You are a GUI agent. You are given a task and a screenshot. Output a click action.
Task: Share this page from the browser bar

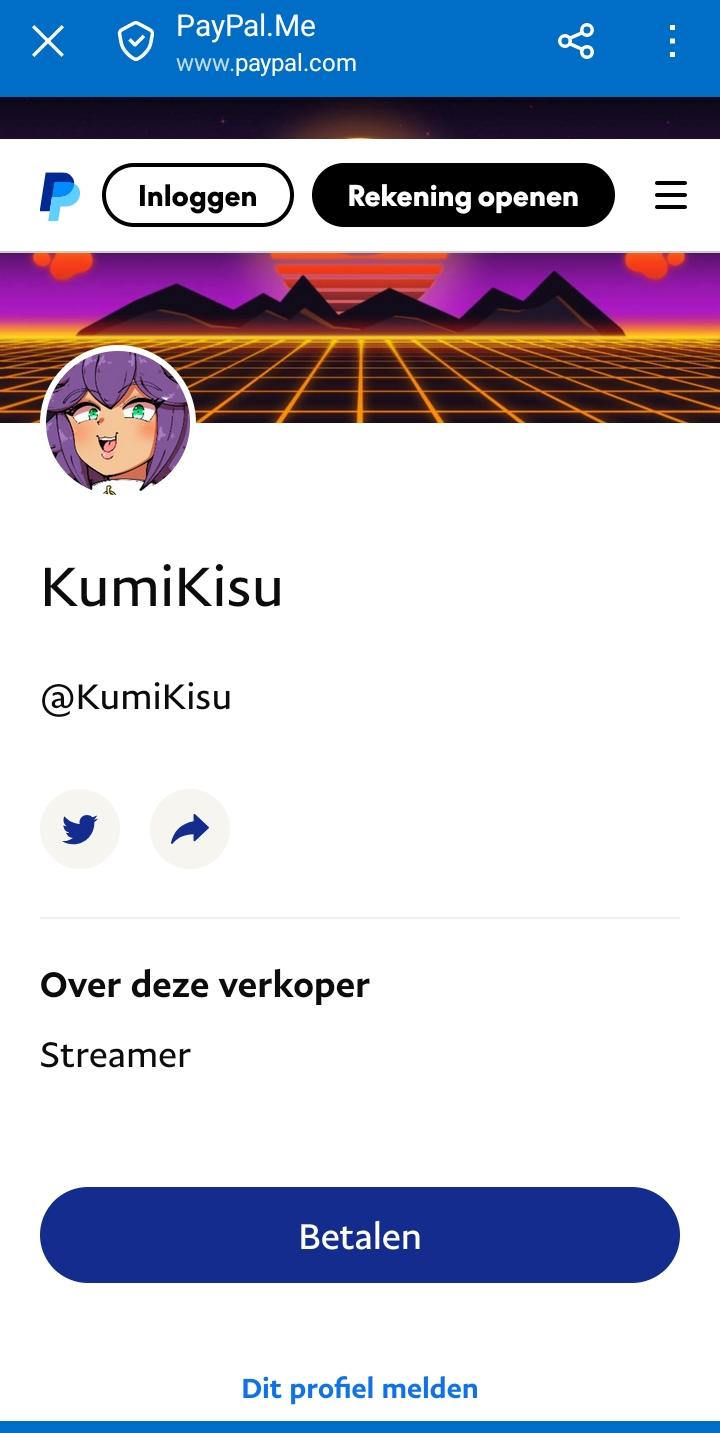click(x=576, y=42)
